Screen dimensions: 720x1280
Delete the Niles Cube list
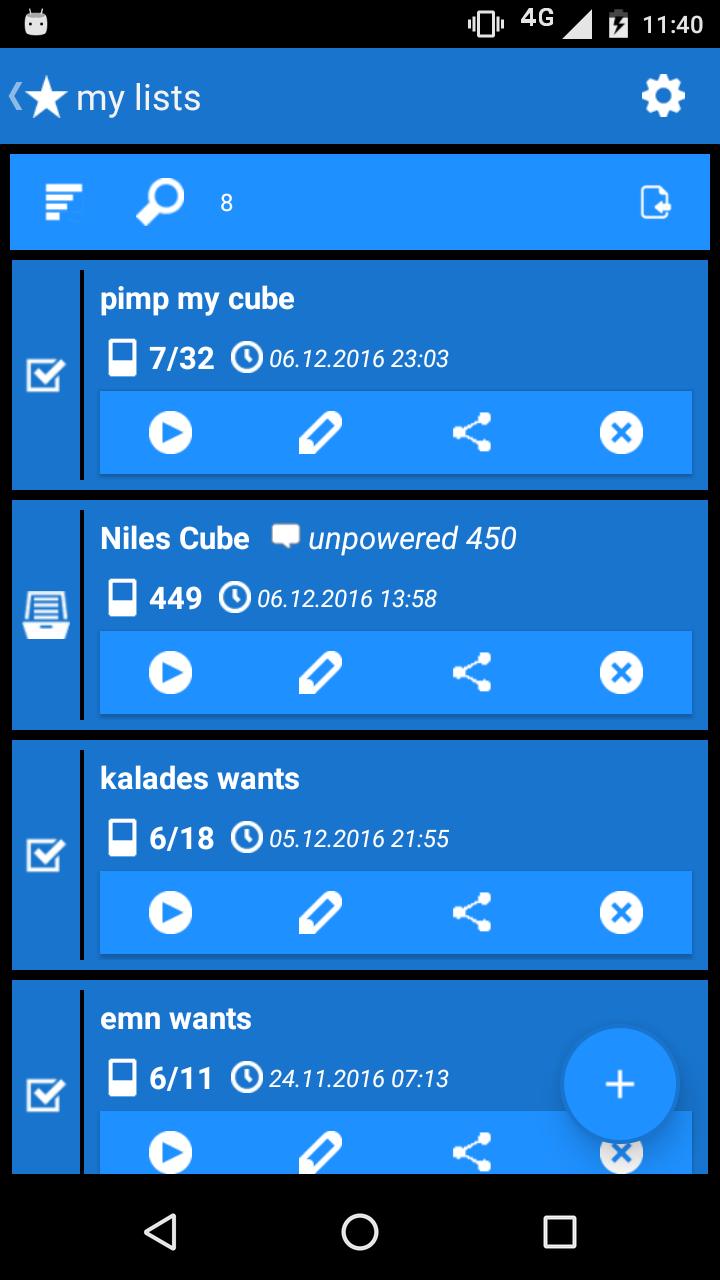(621, 673)
